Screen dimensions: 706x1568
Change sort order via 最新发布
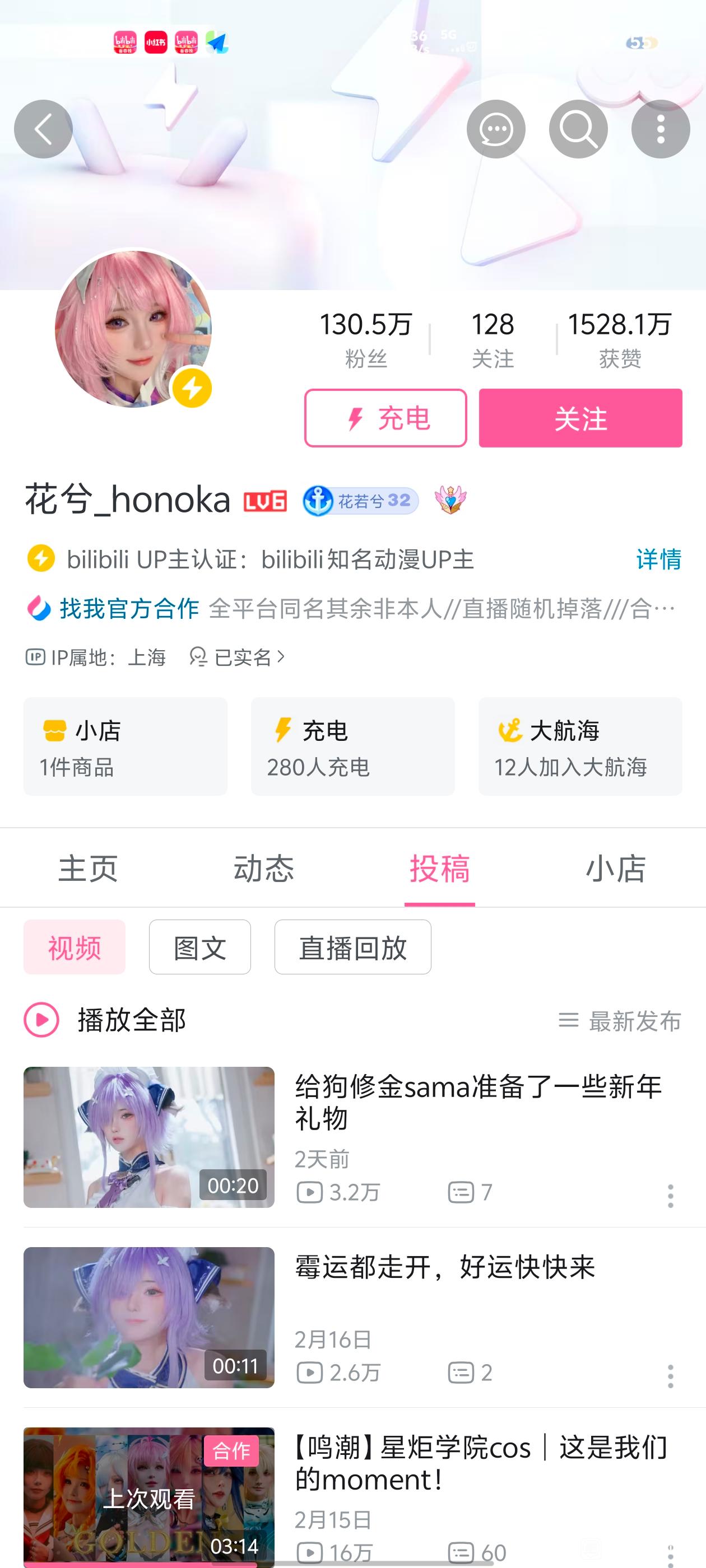pyautogui.click(x=620, y=1021)
